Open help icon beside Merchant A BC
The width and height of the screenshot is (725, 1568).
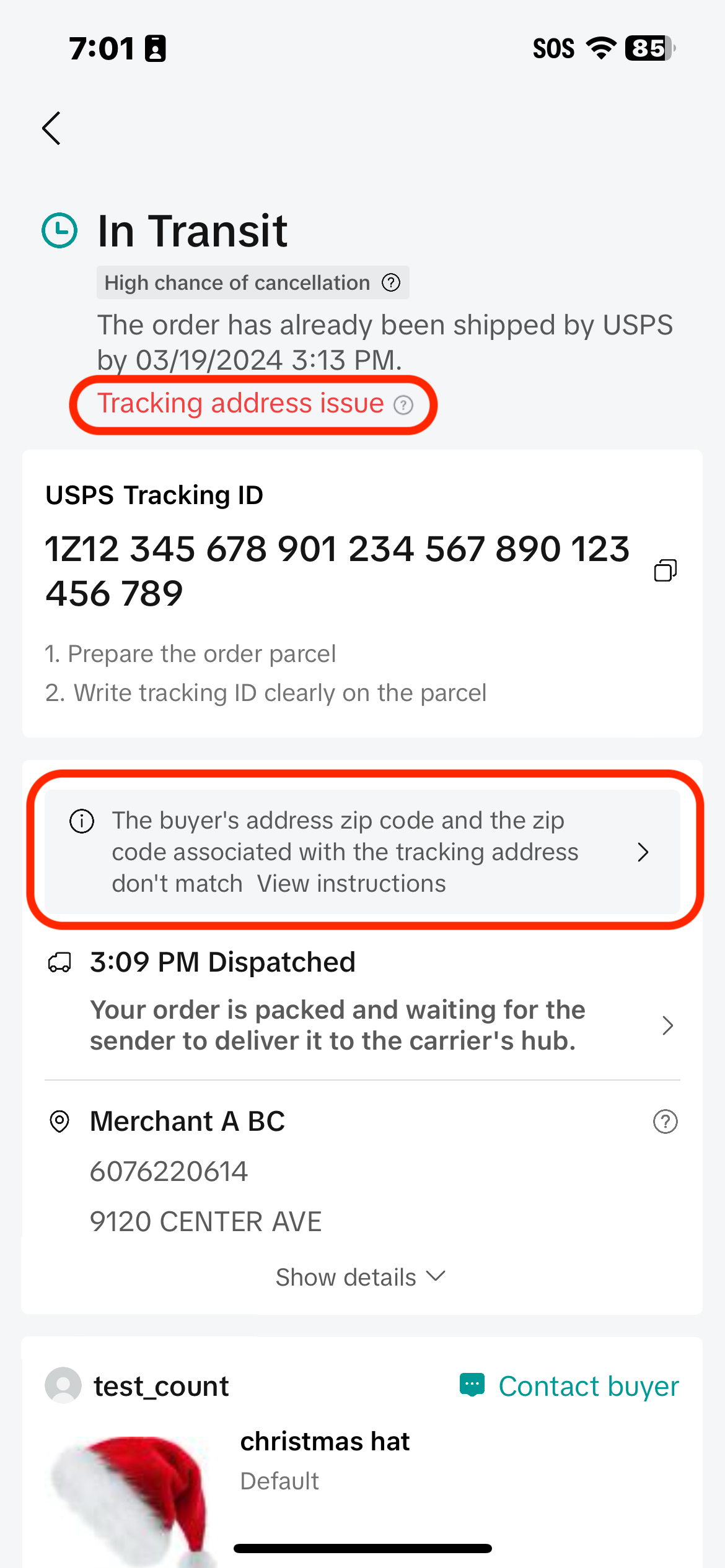[665, 1122]
